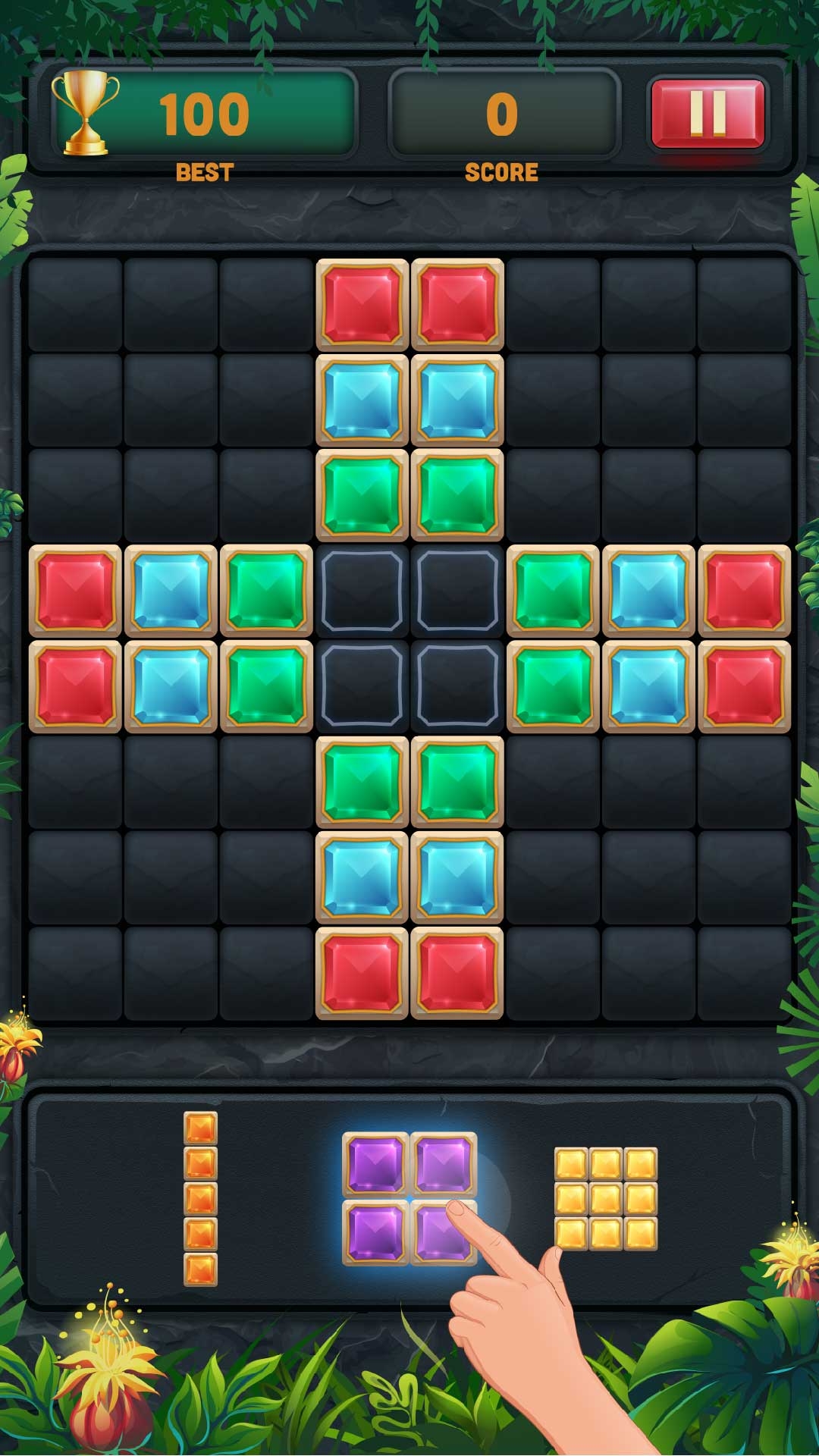The width and height of the screenshot is (819, 1456).
Task: Choose the yellow three-by-three block piece
Action: point(606,1199)
